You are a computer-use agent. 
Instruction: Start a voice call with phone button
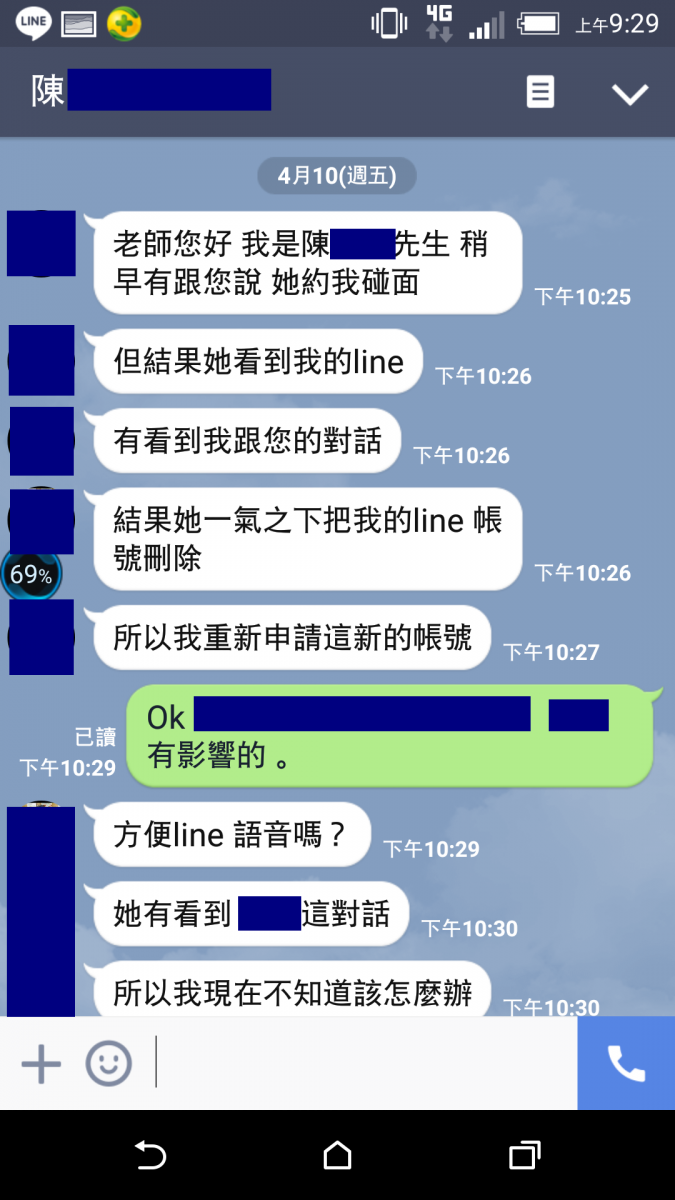coord(626,1063)
